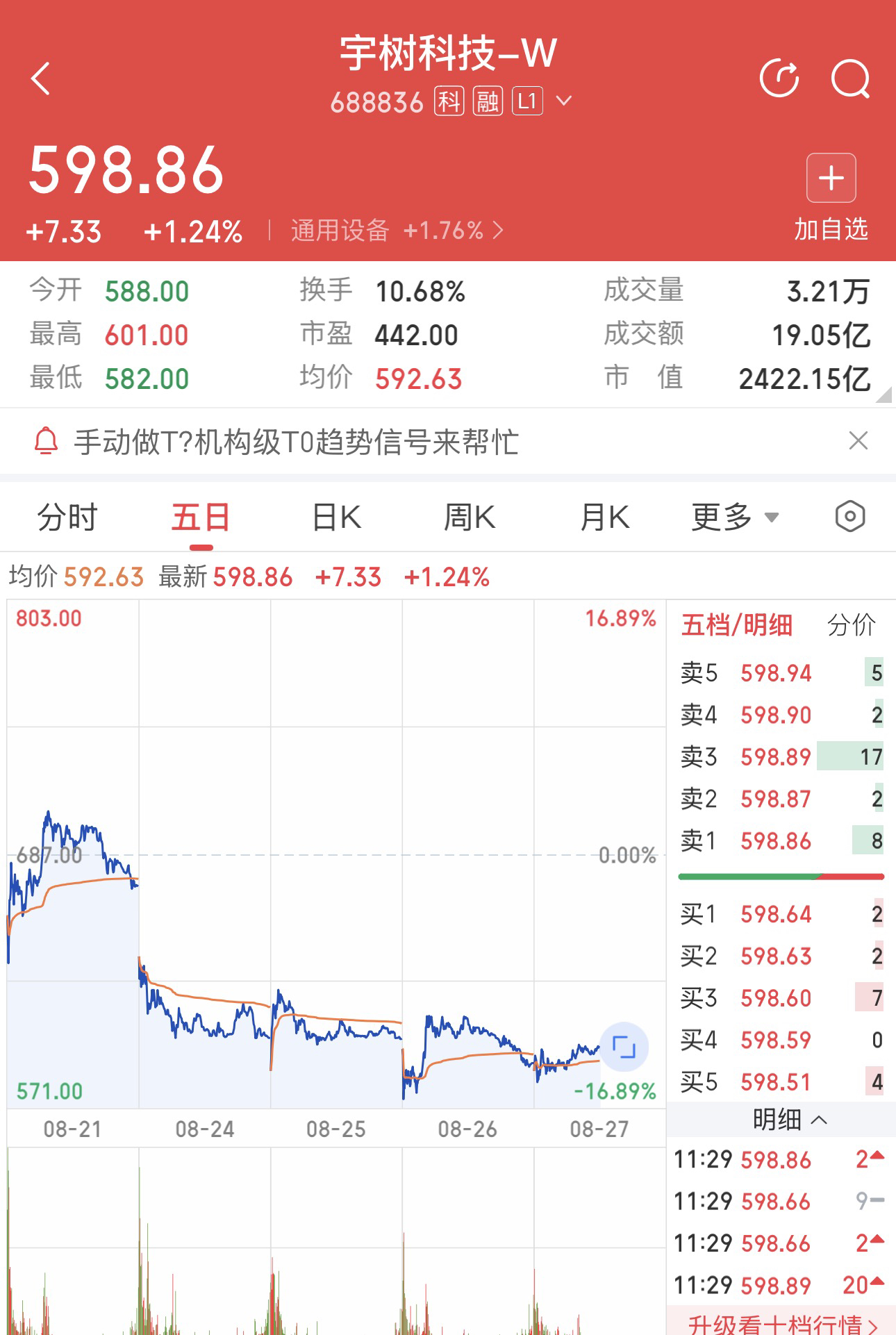Image resolution: width=896 pixels, height=1335 pixels.
Task: Open chart settings hexagon icon
Action: (850, 517)
